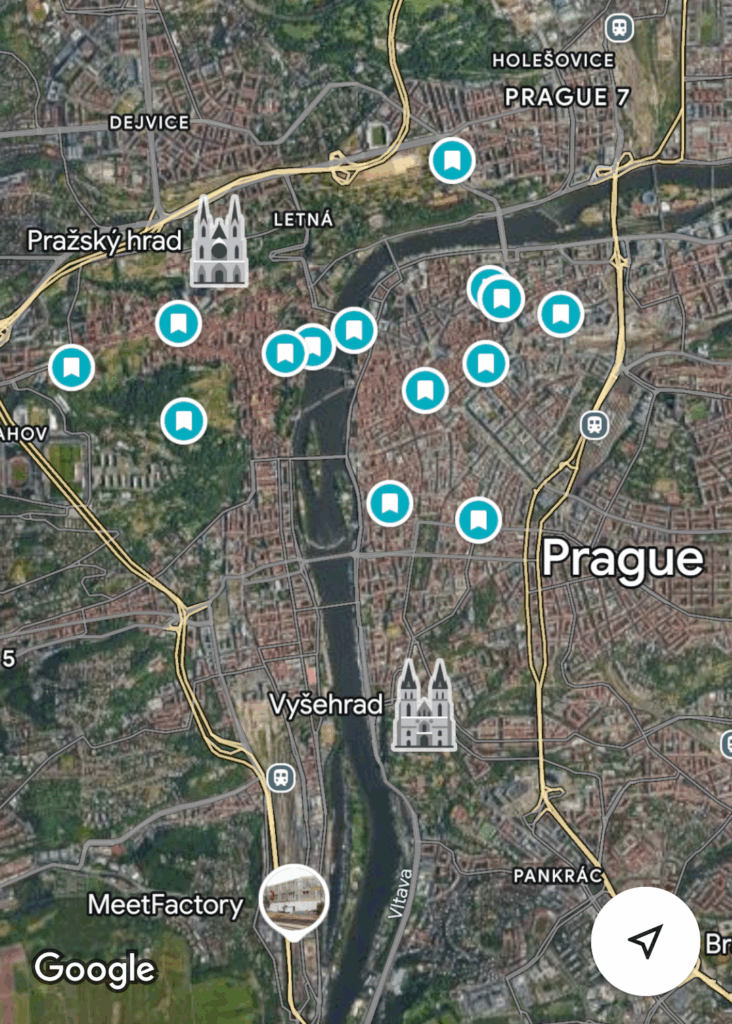Select the train station icon near Vyšehrad riverbank
Image resolution: width=732 pixels, height=1024 pixels.
pyautogui.click(x=281, y=777)
